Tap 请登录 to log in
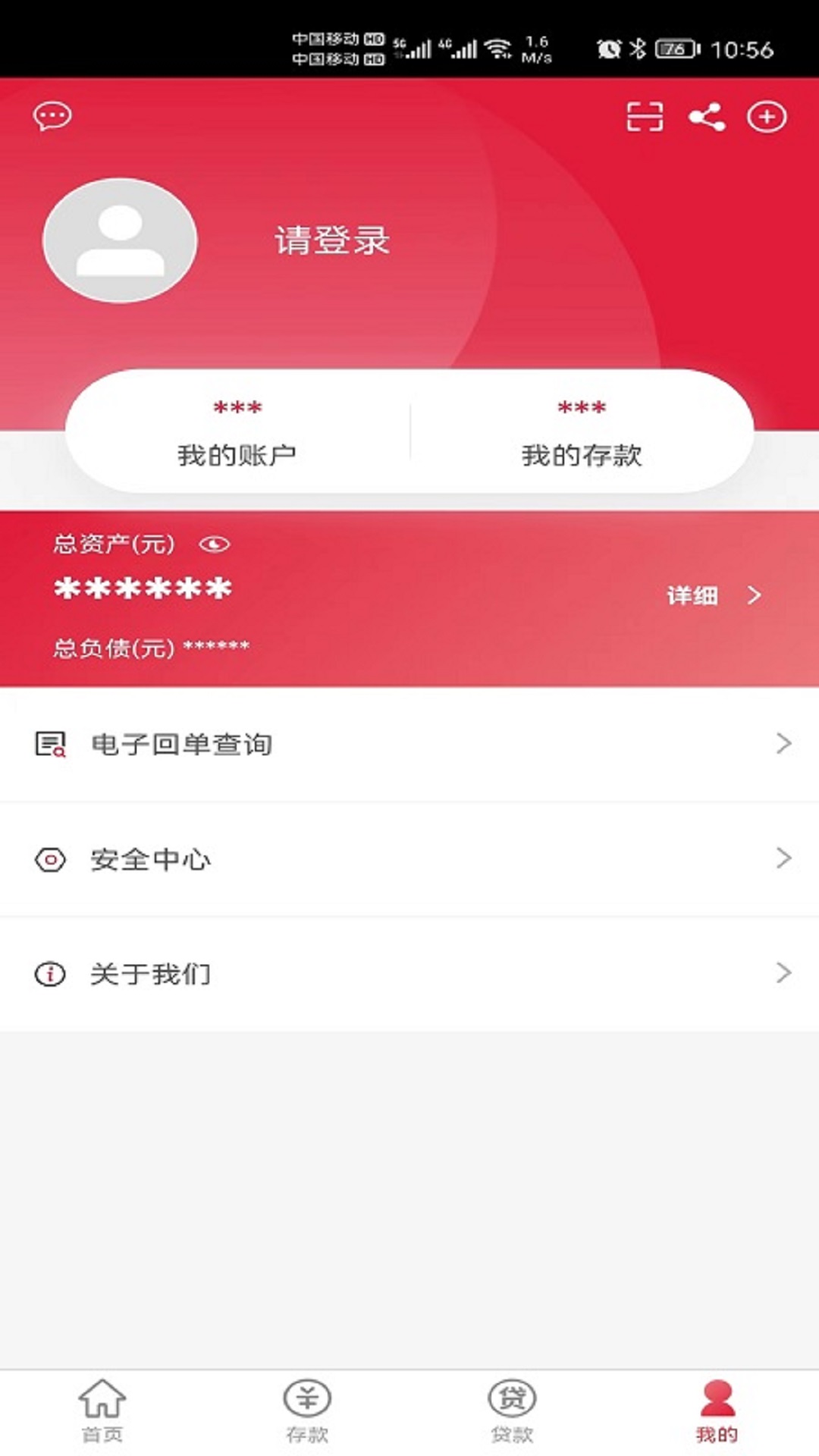 click(x=332, y=240)
